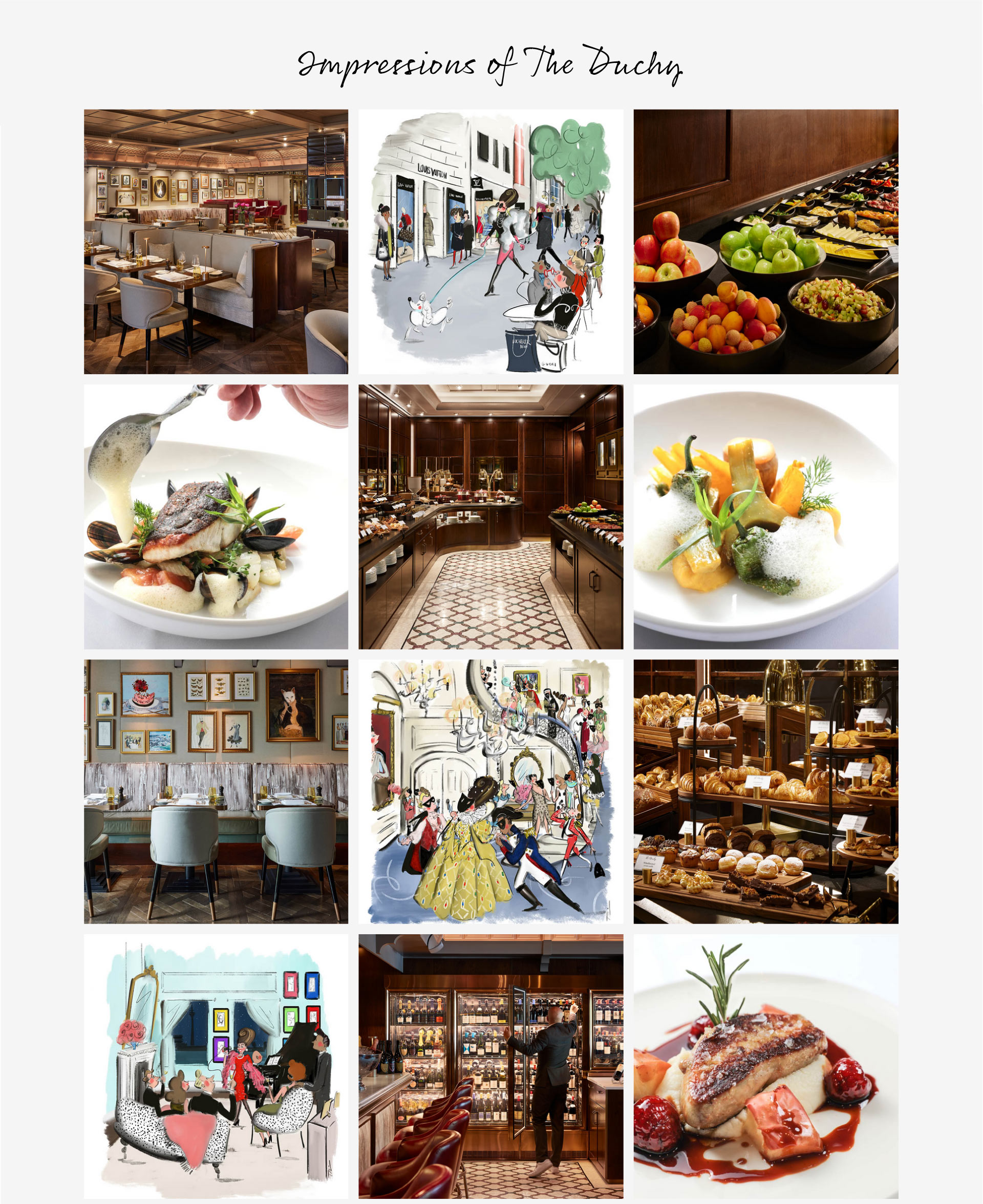Open the pastry and croissant display photo

(765, 791)
